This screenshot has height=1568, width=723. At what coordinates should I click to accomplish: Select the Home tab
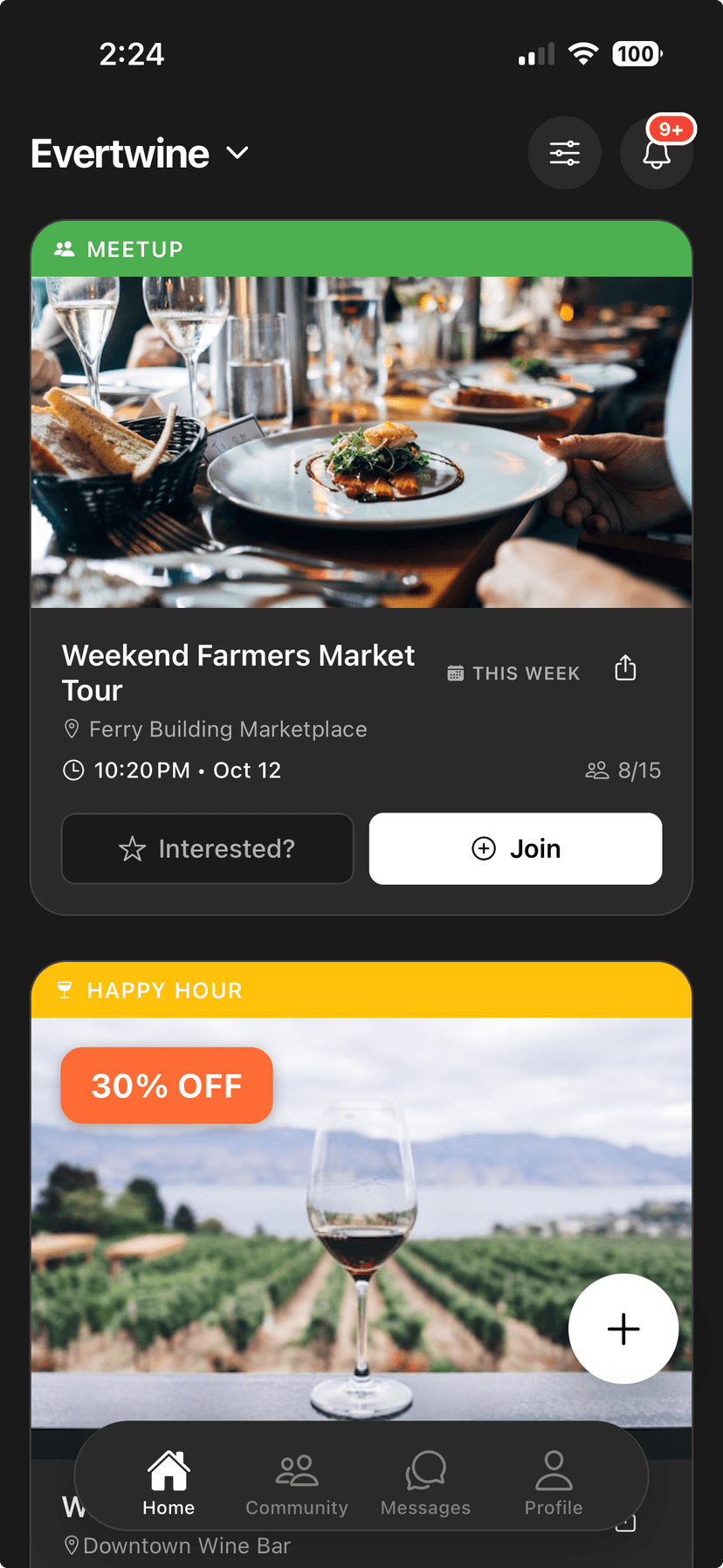tap(168, 1483)
